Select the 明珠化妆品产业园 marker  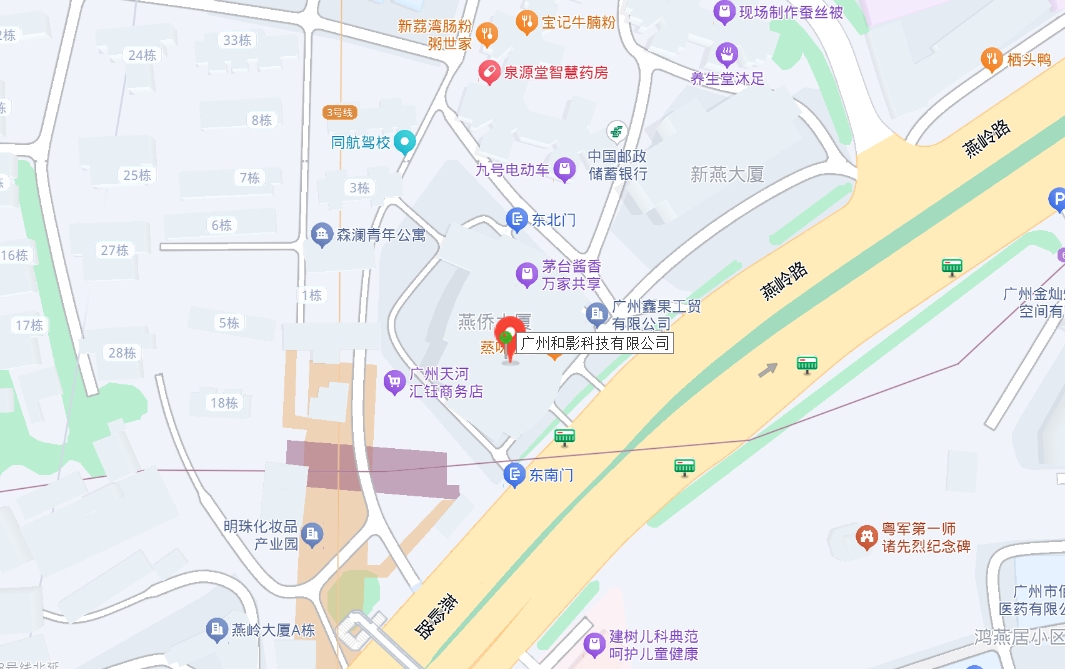click(x=312, y=535)
